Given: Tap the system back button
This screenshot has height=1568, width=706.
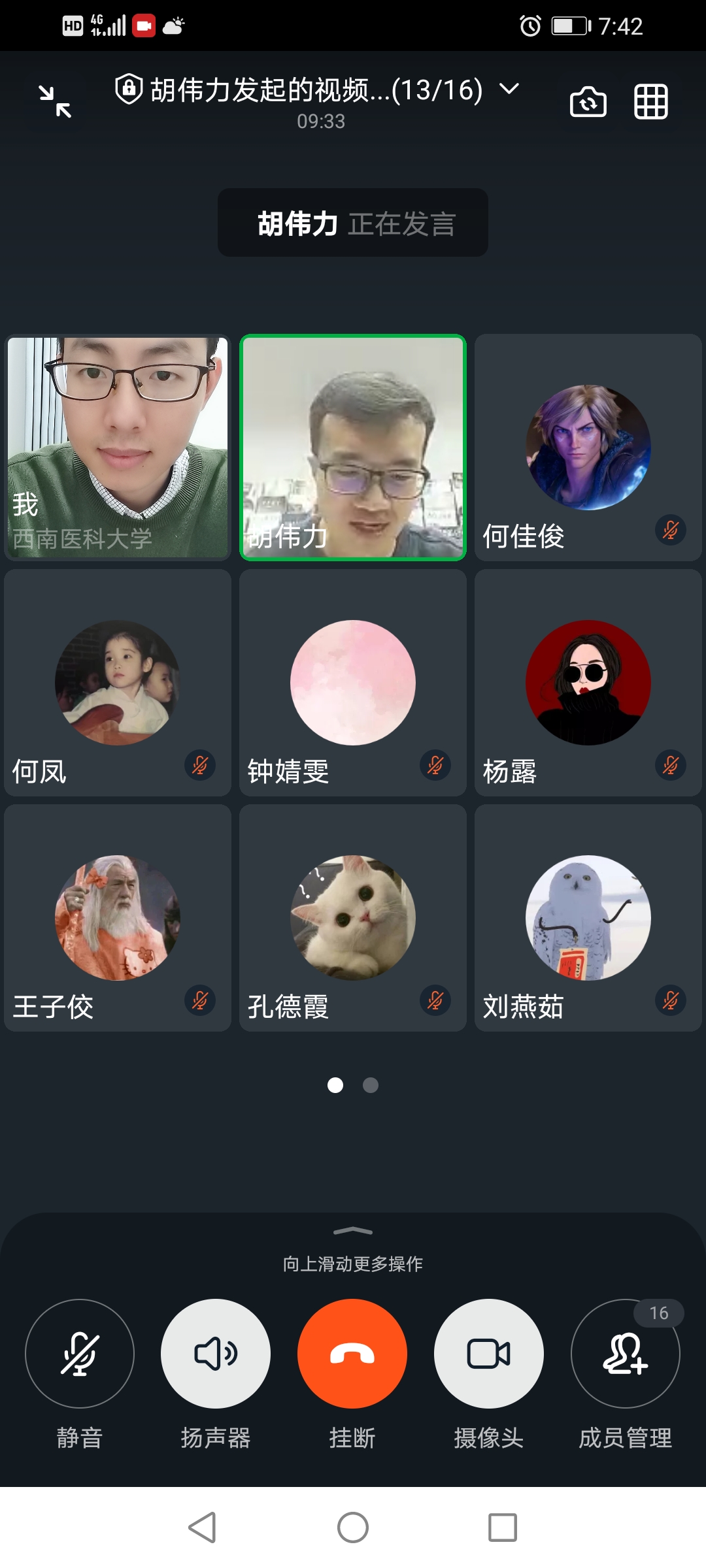Looking at the screenshot, I should [203, 1527].
